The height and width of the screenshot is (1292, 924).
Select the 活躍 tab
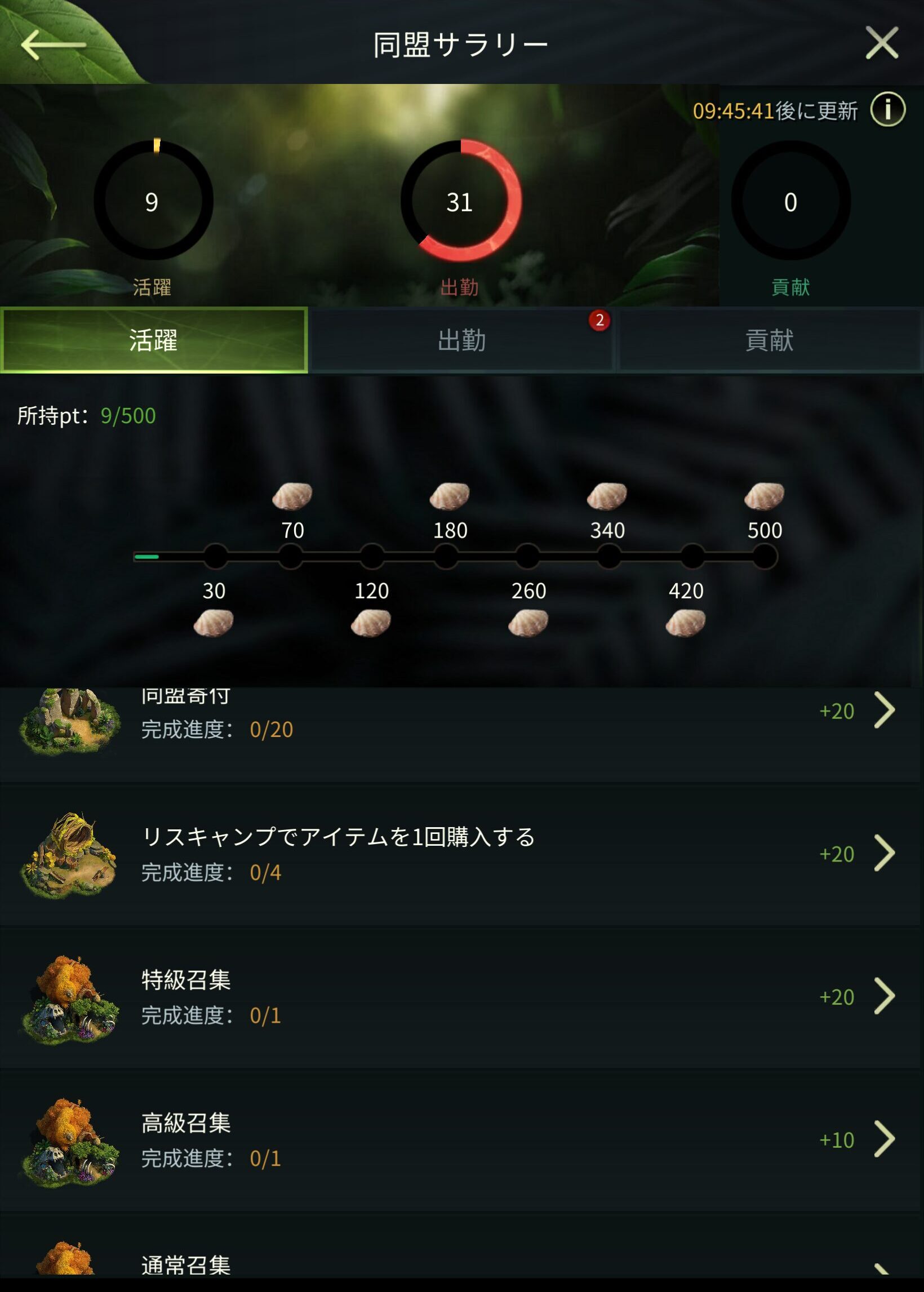[154, 340]
